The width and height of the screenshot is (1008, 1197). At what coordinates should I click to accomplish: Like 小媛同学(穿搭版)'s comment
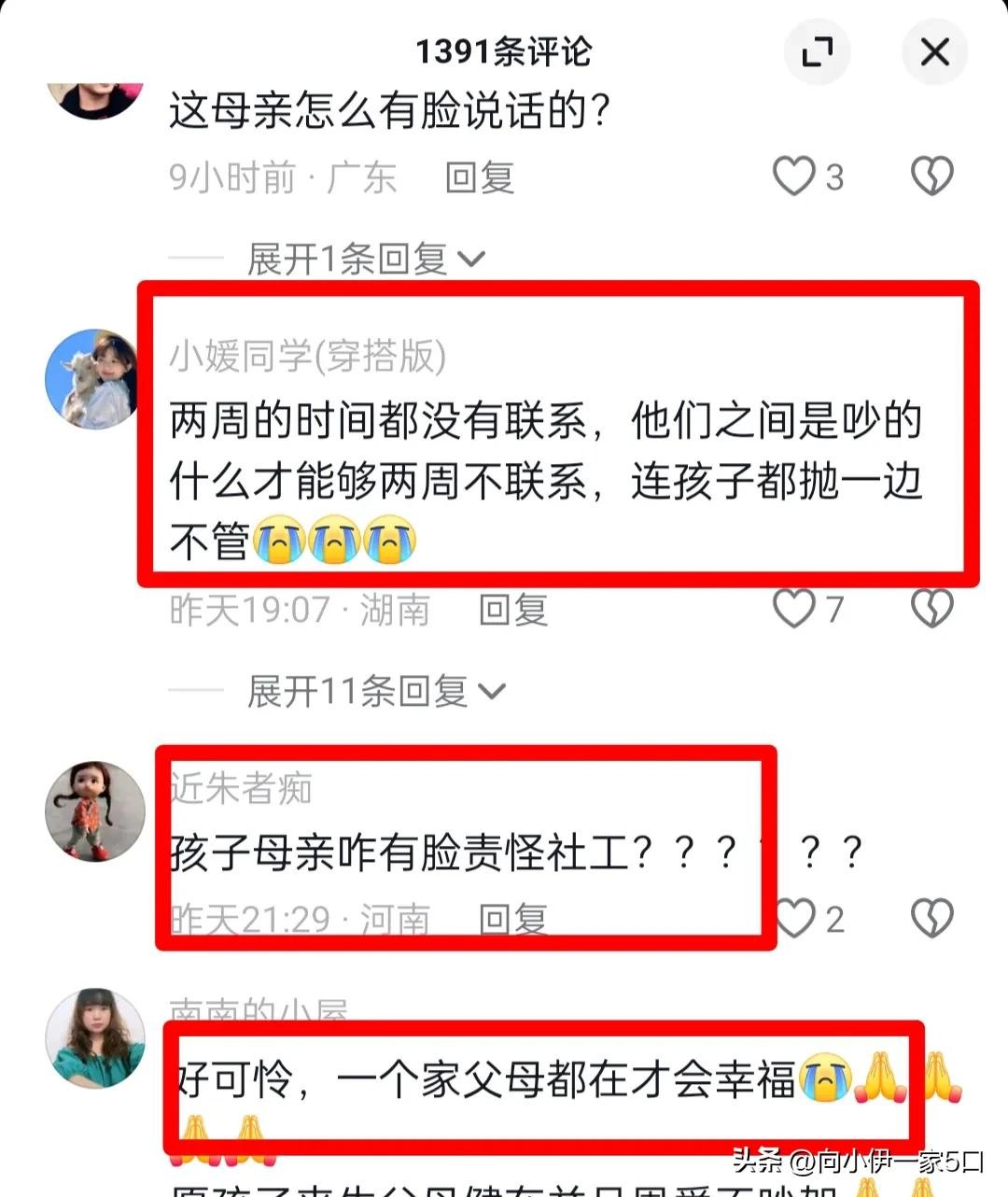795,609
